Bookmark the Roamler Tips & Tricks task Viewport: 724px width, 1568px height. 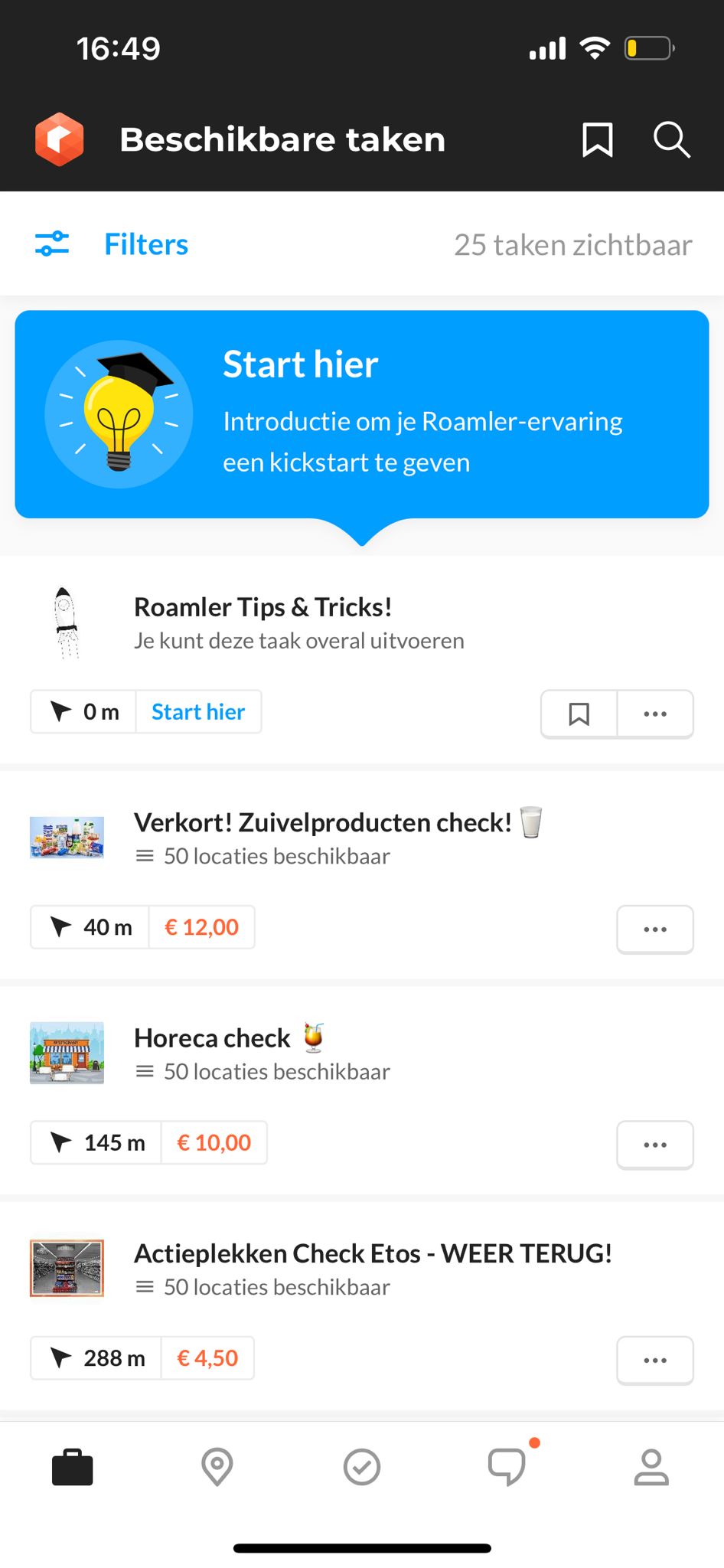tap(579, 714)
